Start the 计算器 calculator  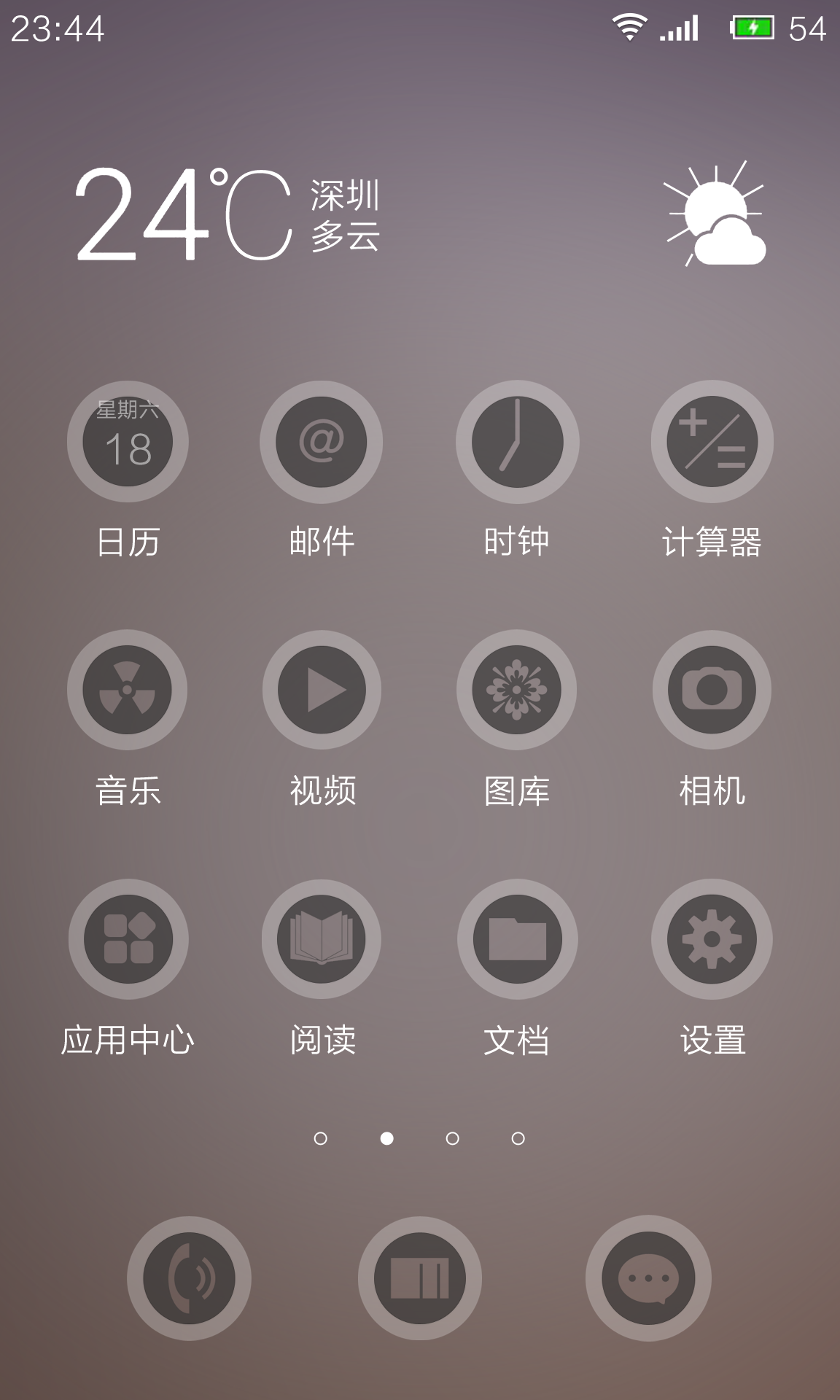point(712,442)
